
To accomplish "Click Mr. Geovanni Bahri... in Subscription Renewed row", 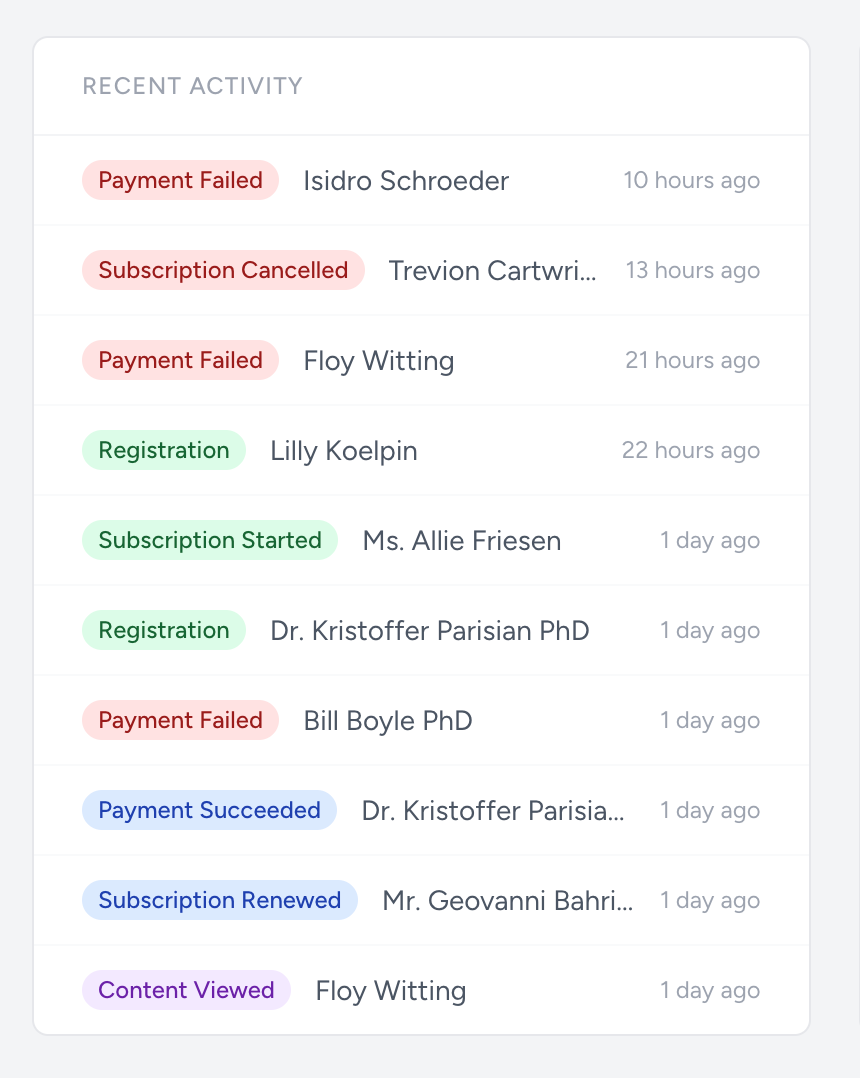I will 506,900.
